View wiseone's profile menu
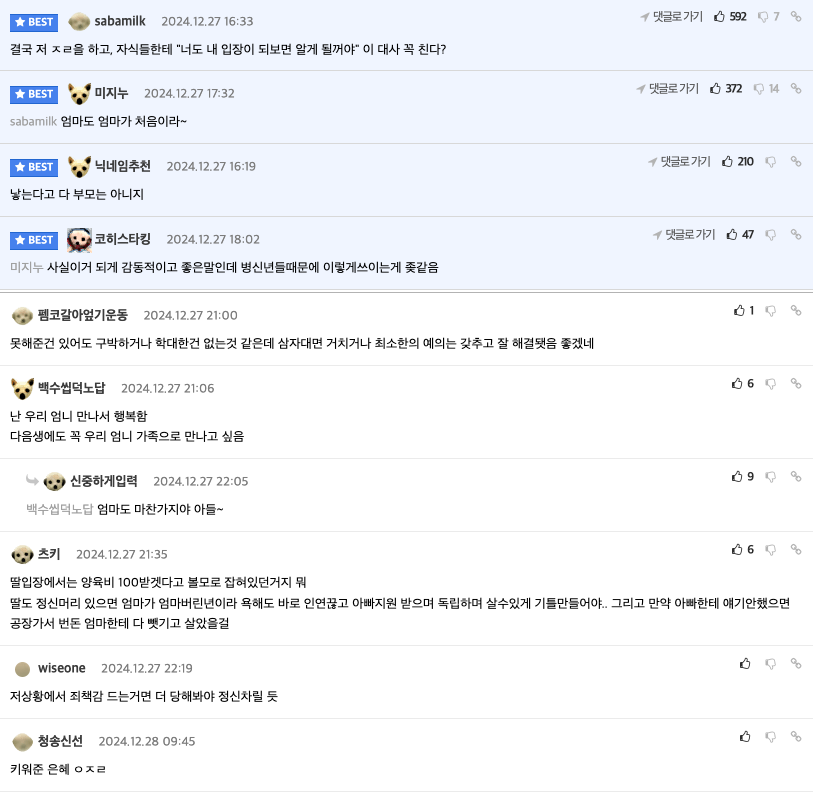This screenshot has height=798, width=813. tap(61, 668)
